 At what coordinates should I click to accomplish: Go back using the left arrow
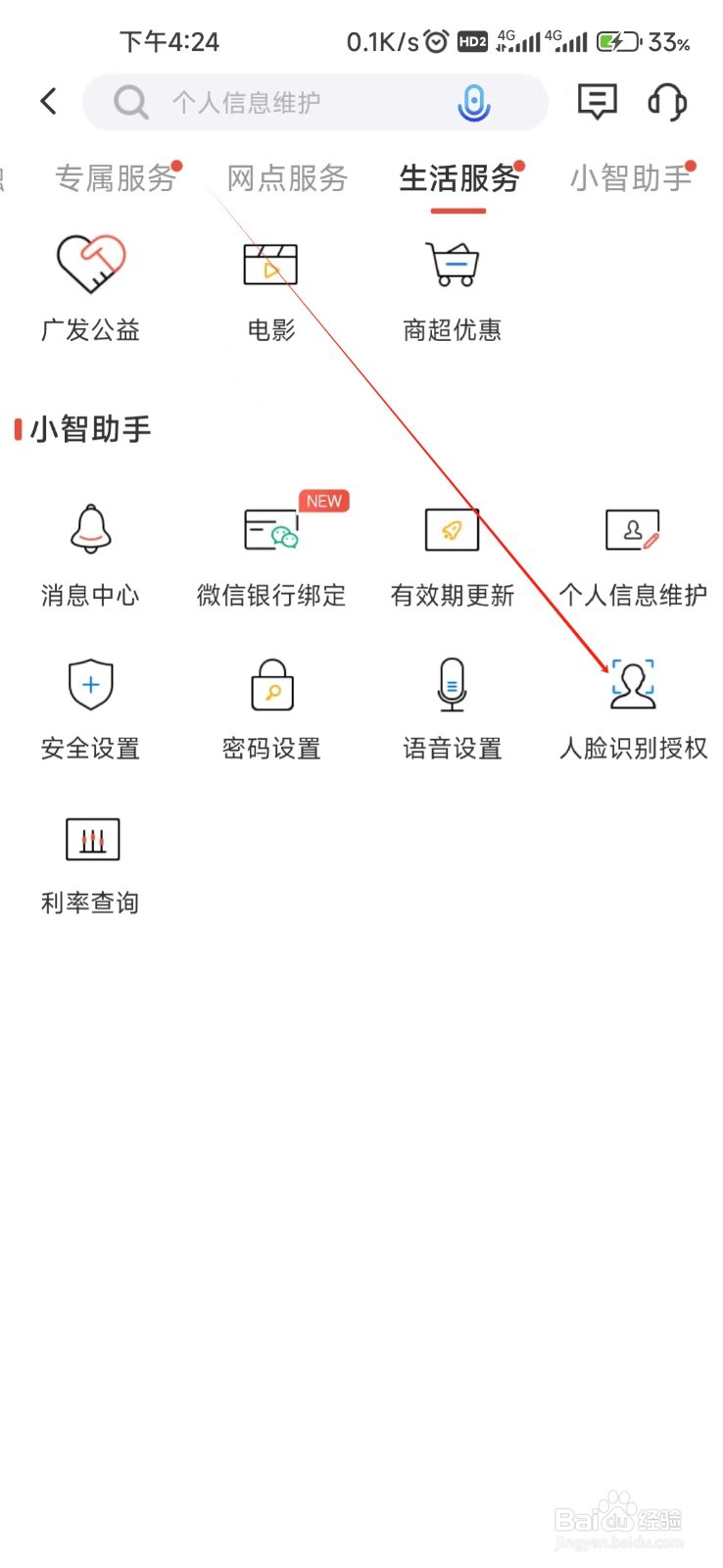pyautogui.click(x=48, y=102)
